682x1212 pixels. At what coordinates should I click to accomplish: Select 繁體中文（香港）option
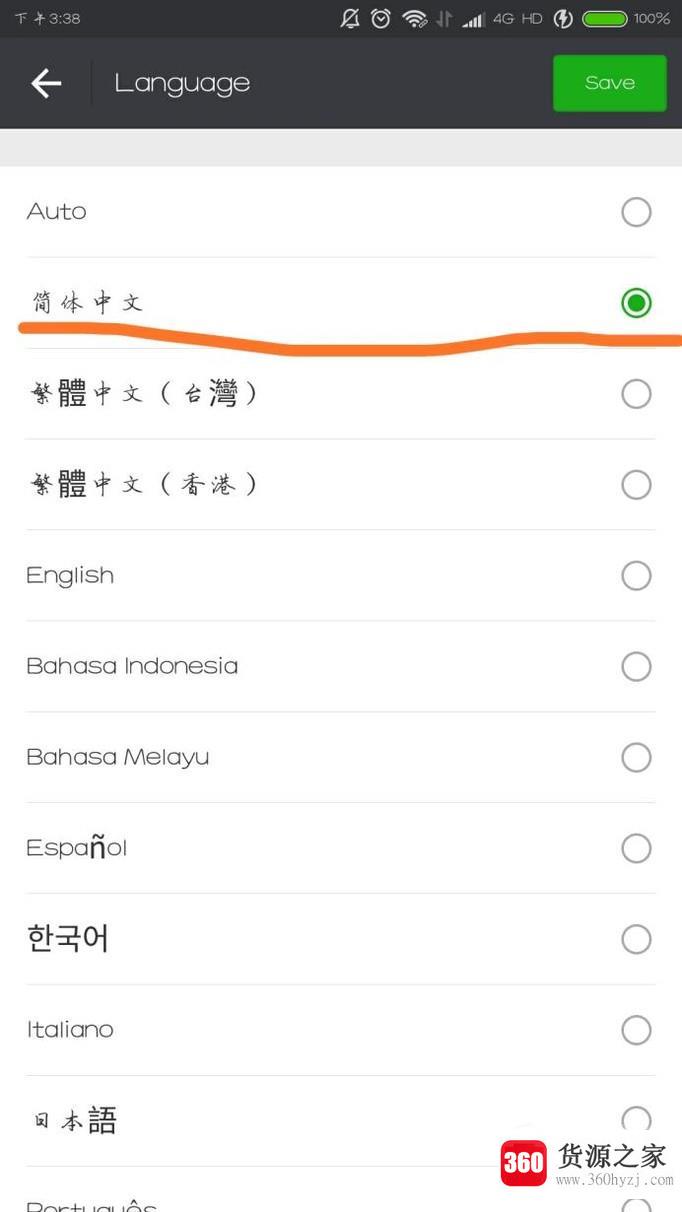click(341, 485)
